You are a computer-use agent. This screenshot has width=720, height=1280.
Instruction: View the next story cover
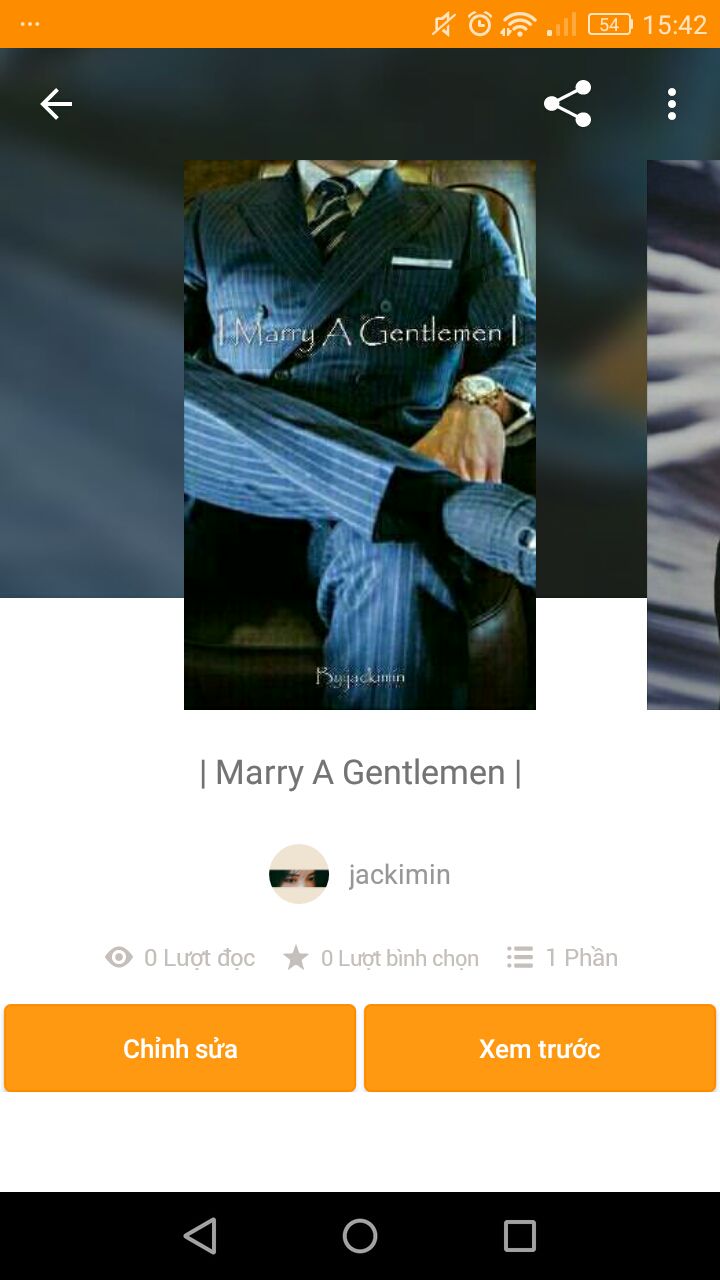(685, 435)
